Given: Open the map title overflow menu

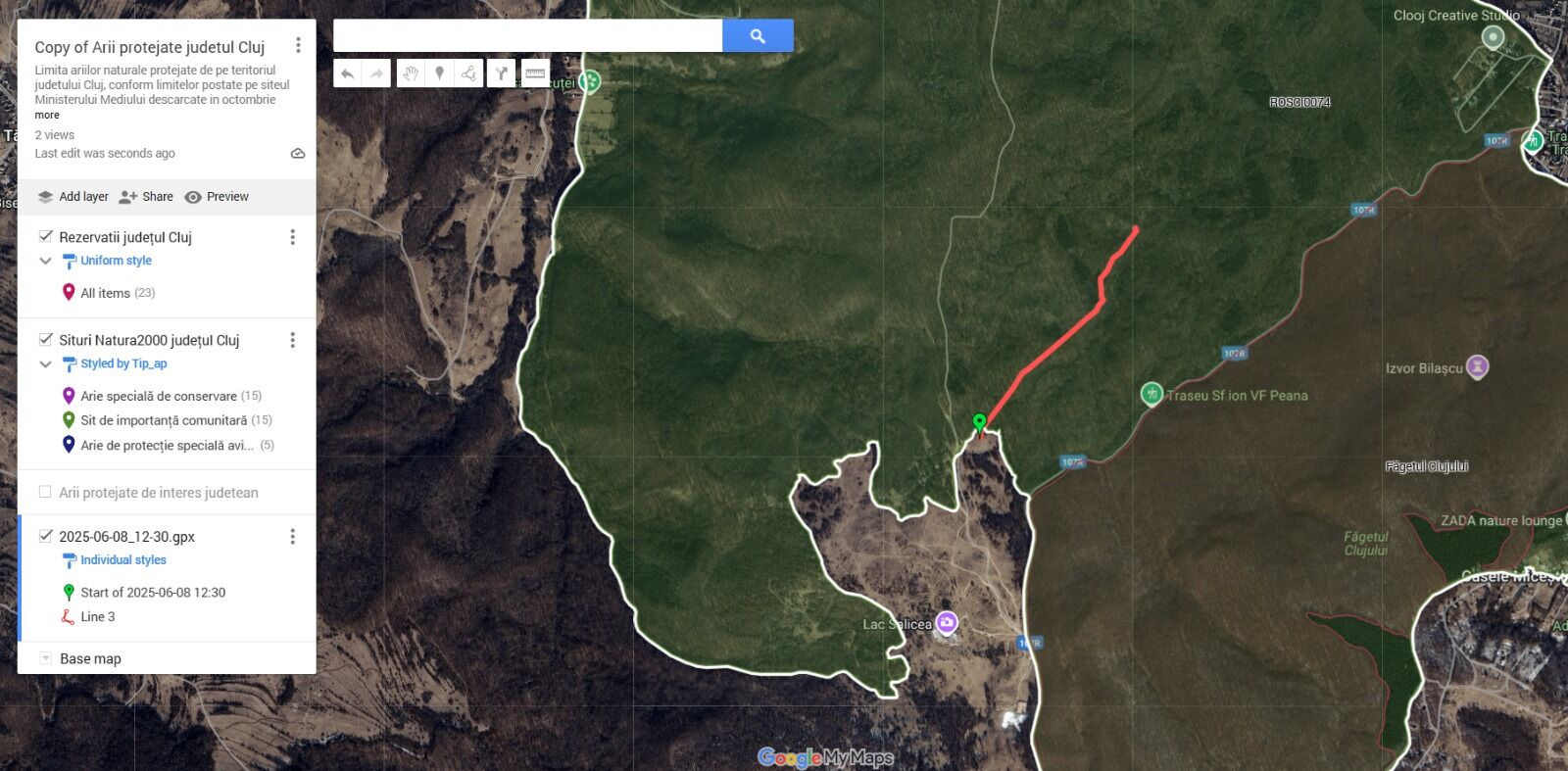Looking at the screenshot, I should click(298, 45).
